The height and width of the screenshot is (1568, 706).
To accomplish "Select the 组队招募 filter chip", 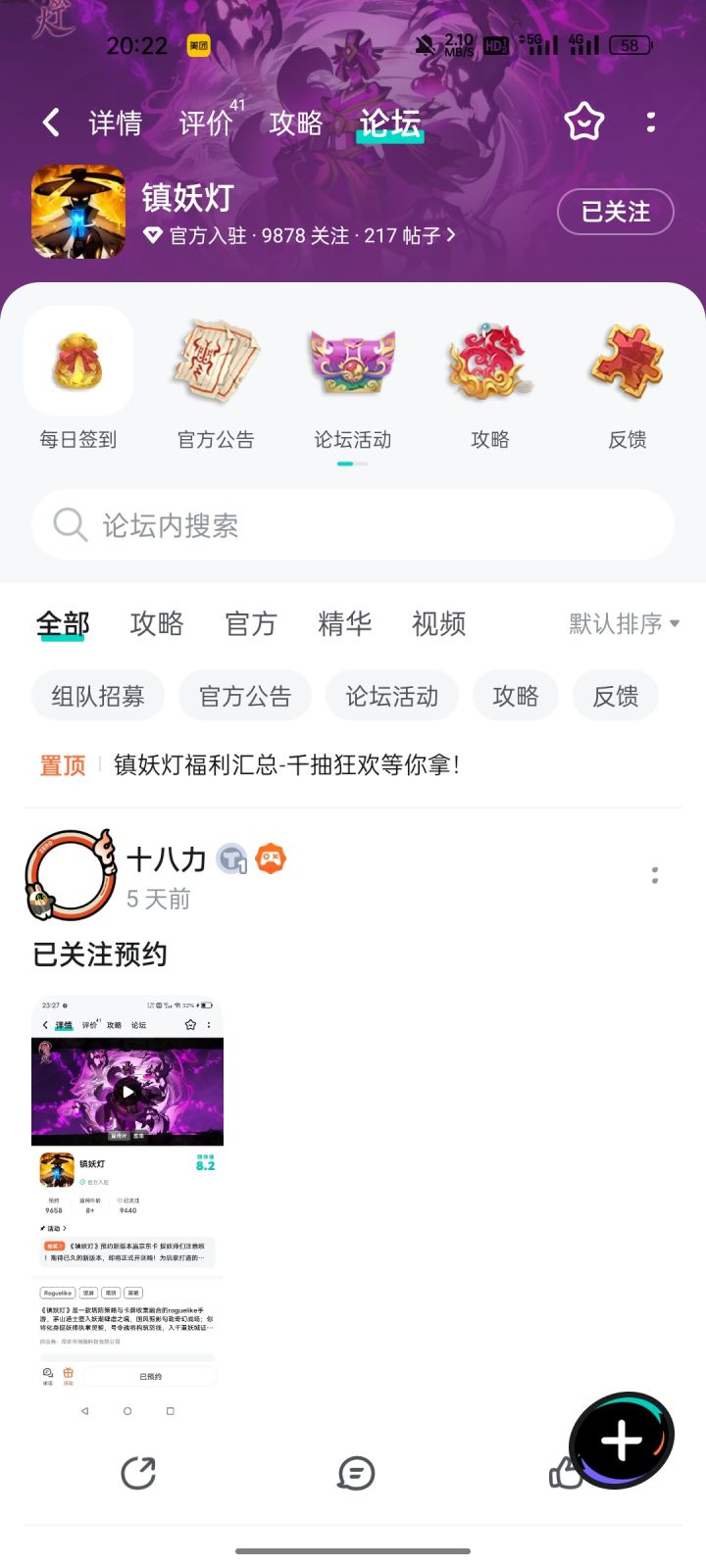I will click(98, 695).
